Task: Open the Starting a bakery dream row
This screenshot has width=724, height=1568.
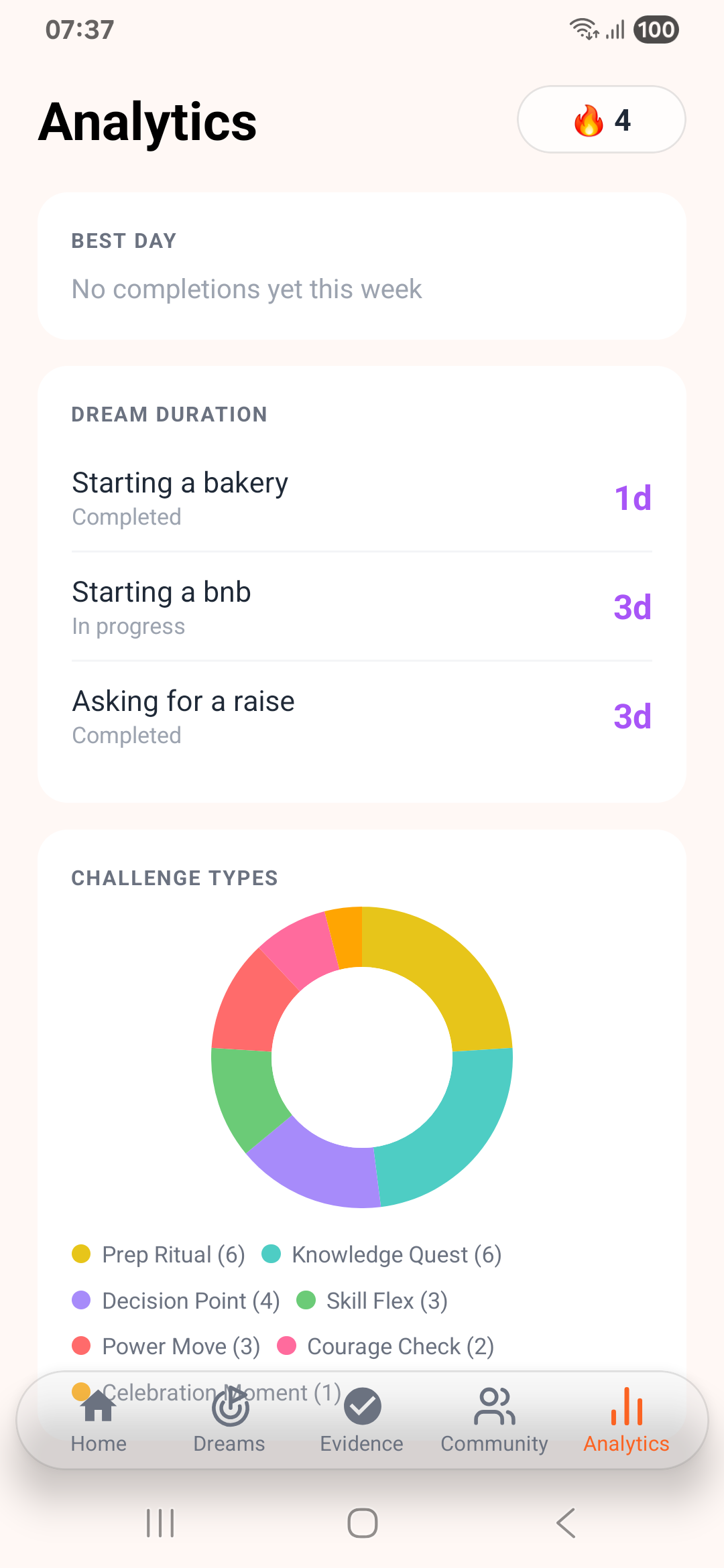Action: coord(362,498)
